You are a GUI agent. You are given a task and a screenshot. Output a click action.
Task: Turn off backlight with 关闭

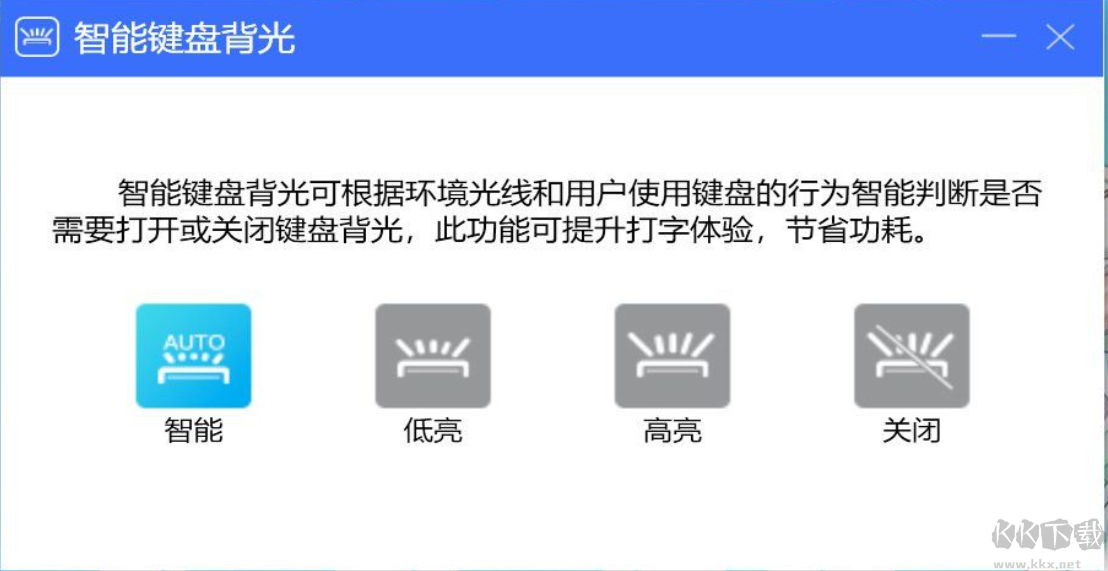(911, 356)
